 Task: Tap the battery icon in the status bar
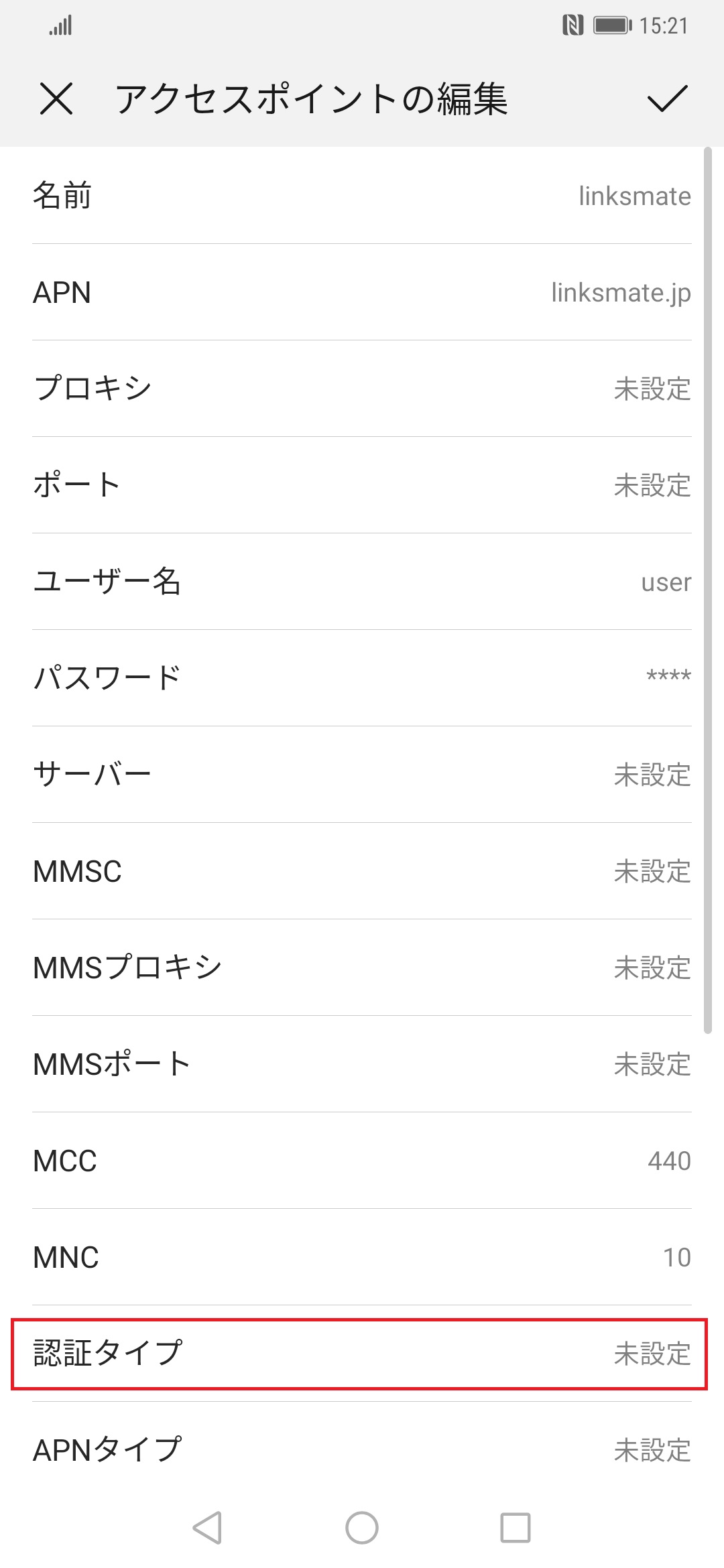click(610, 25)
